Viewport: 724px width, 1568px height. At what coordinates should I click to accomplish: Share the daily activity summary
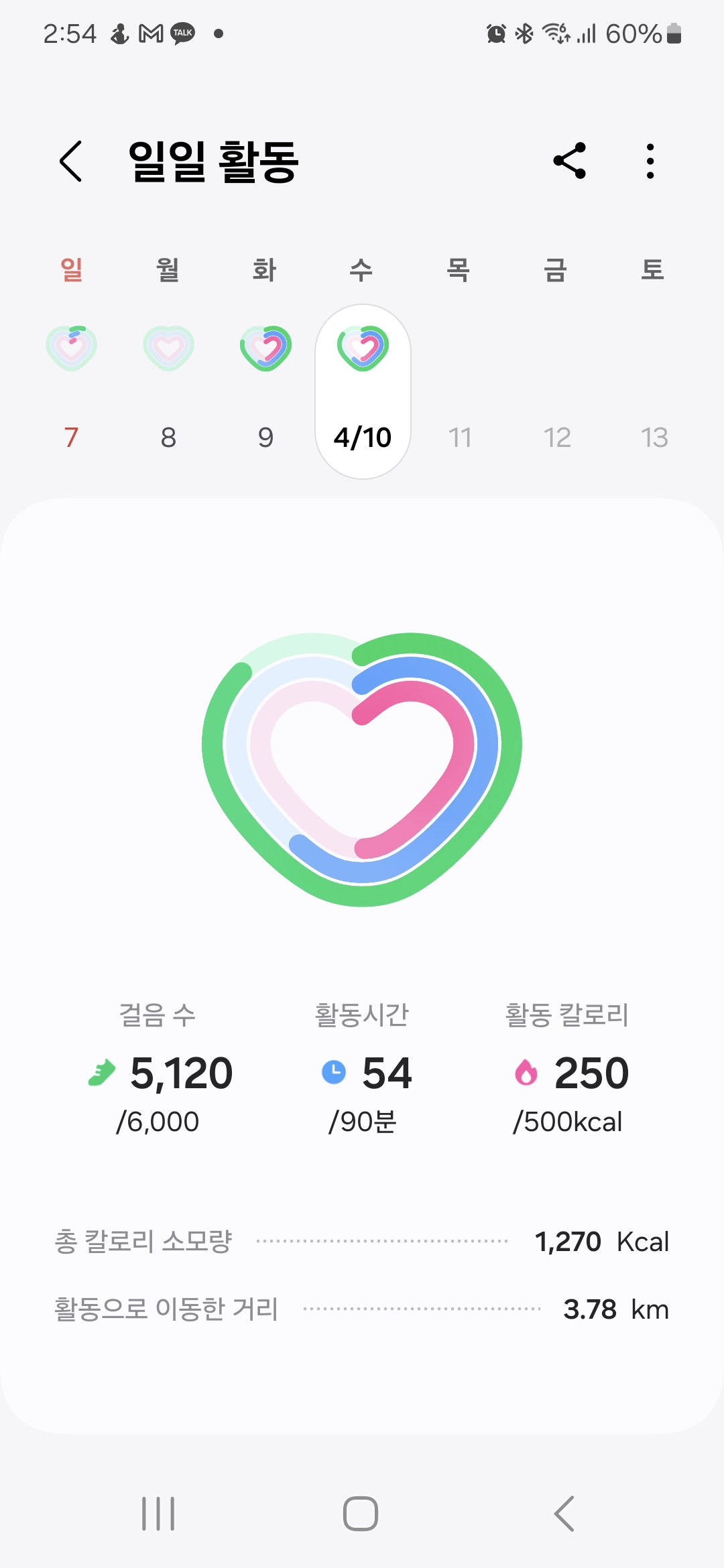[569, 161]
